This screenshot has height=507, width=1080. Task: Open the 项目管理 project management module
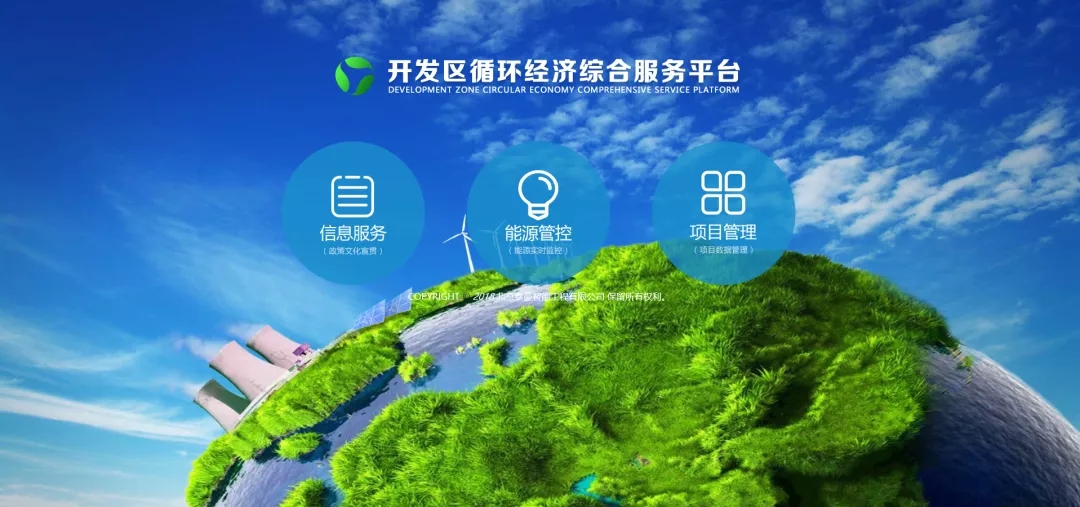coord(723,212)
